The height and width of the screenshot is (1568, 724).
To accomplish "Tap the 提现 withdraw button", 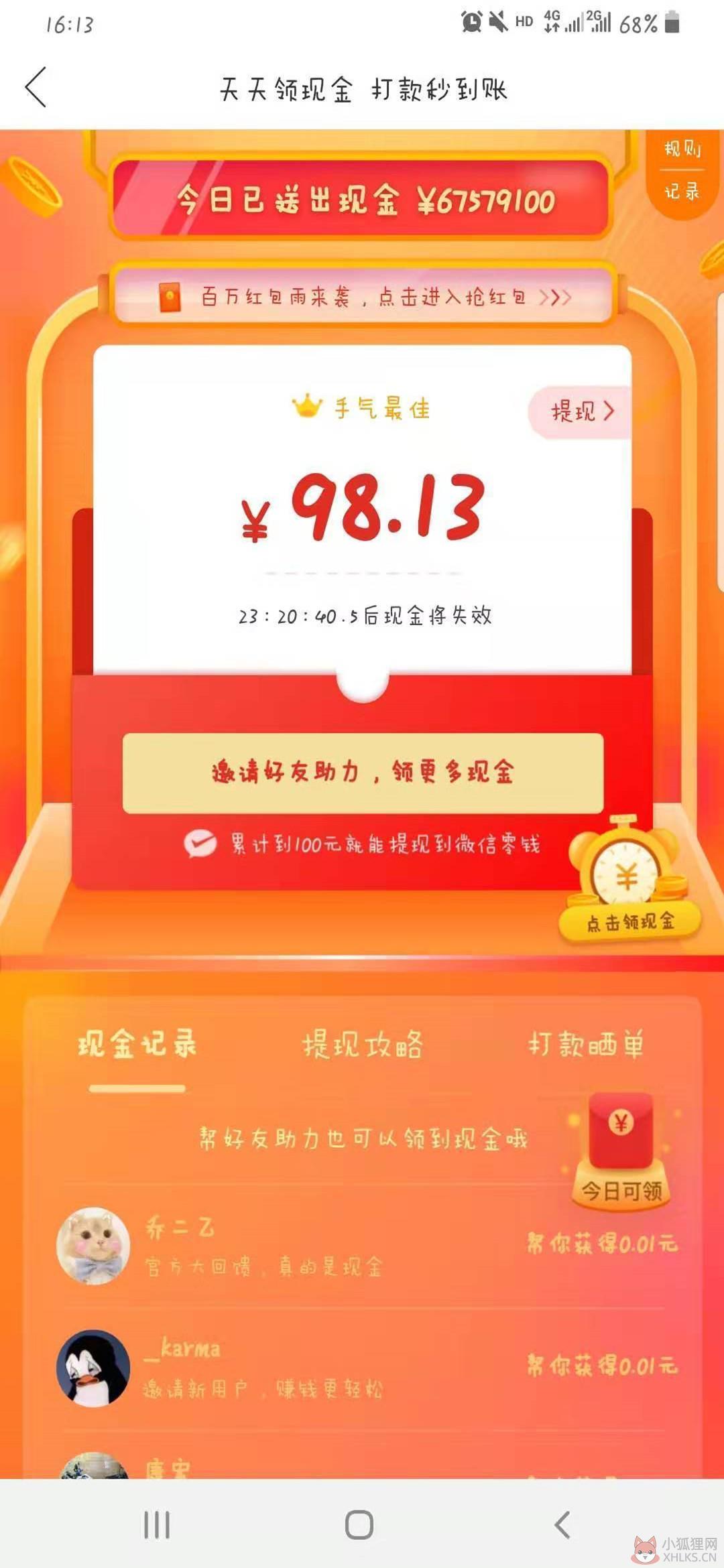I will pyautogui.click(x=581, y=411).
